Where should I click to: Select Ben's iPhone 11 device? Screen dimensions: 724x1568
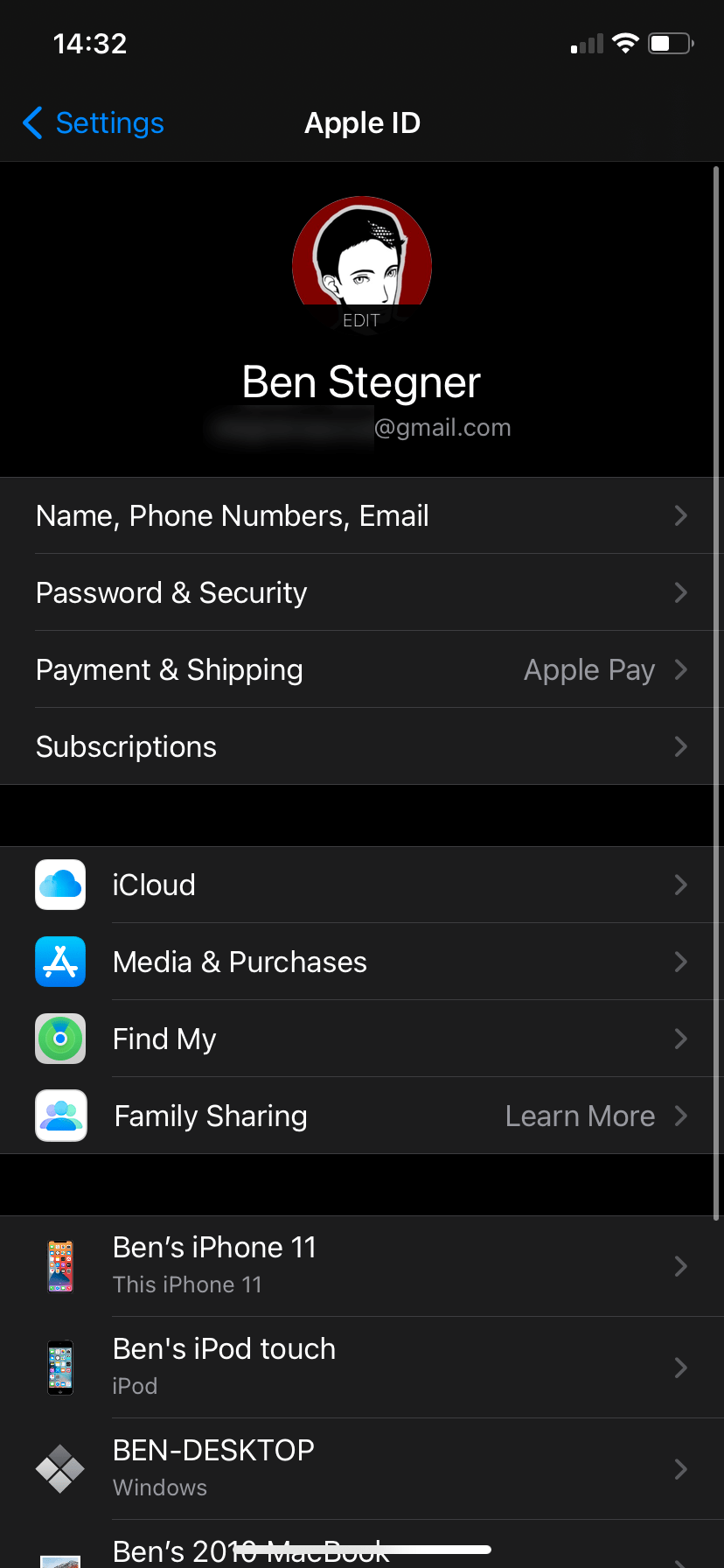pos(361,1266)
